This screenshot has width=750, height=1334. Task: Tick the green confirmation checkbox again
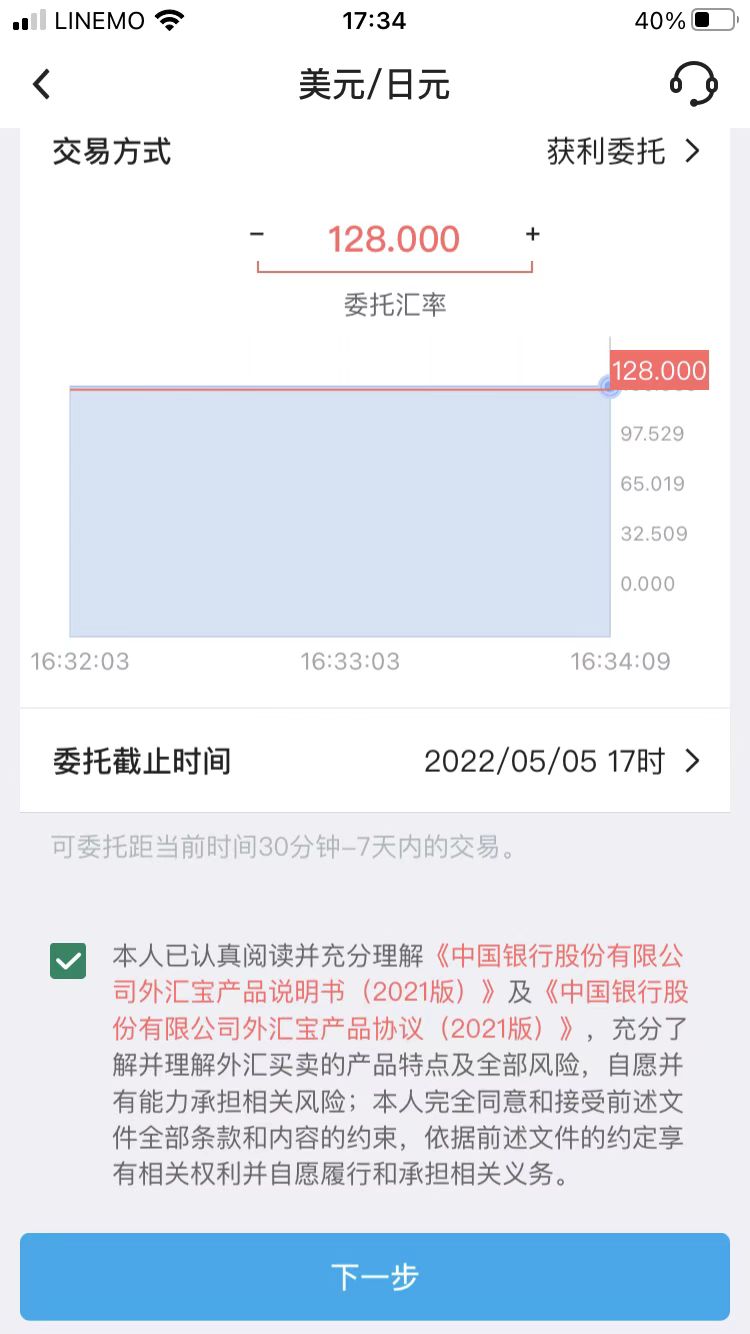(68, 960)
